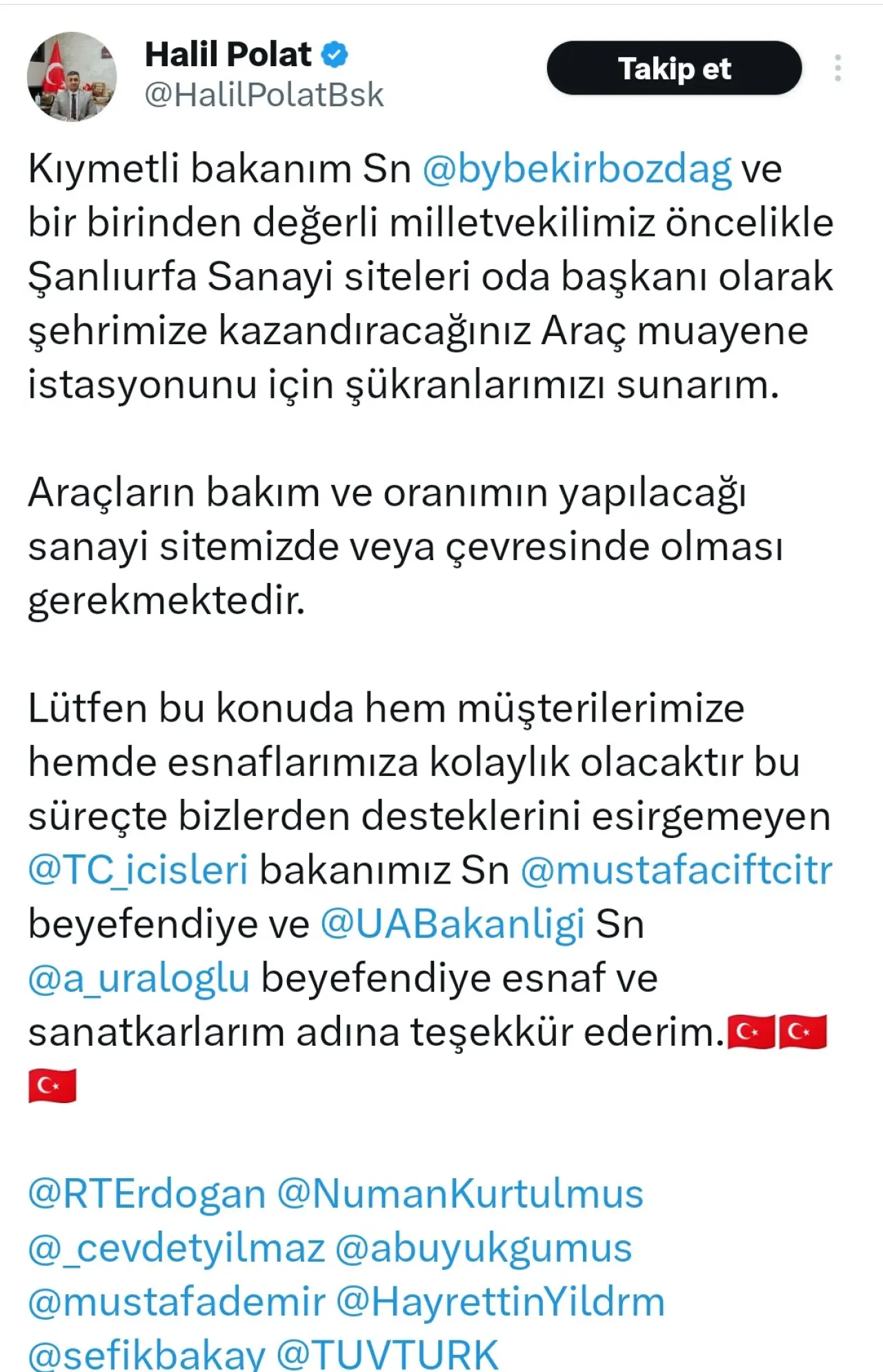View the @abuyukgumus profile mention
The width and height of the screenshot is (883, 1372).
(x=484, y=1248)
